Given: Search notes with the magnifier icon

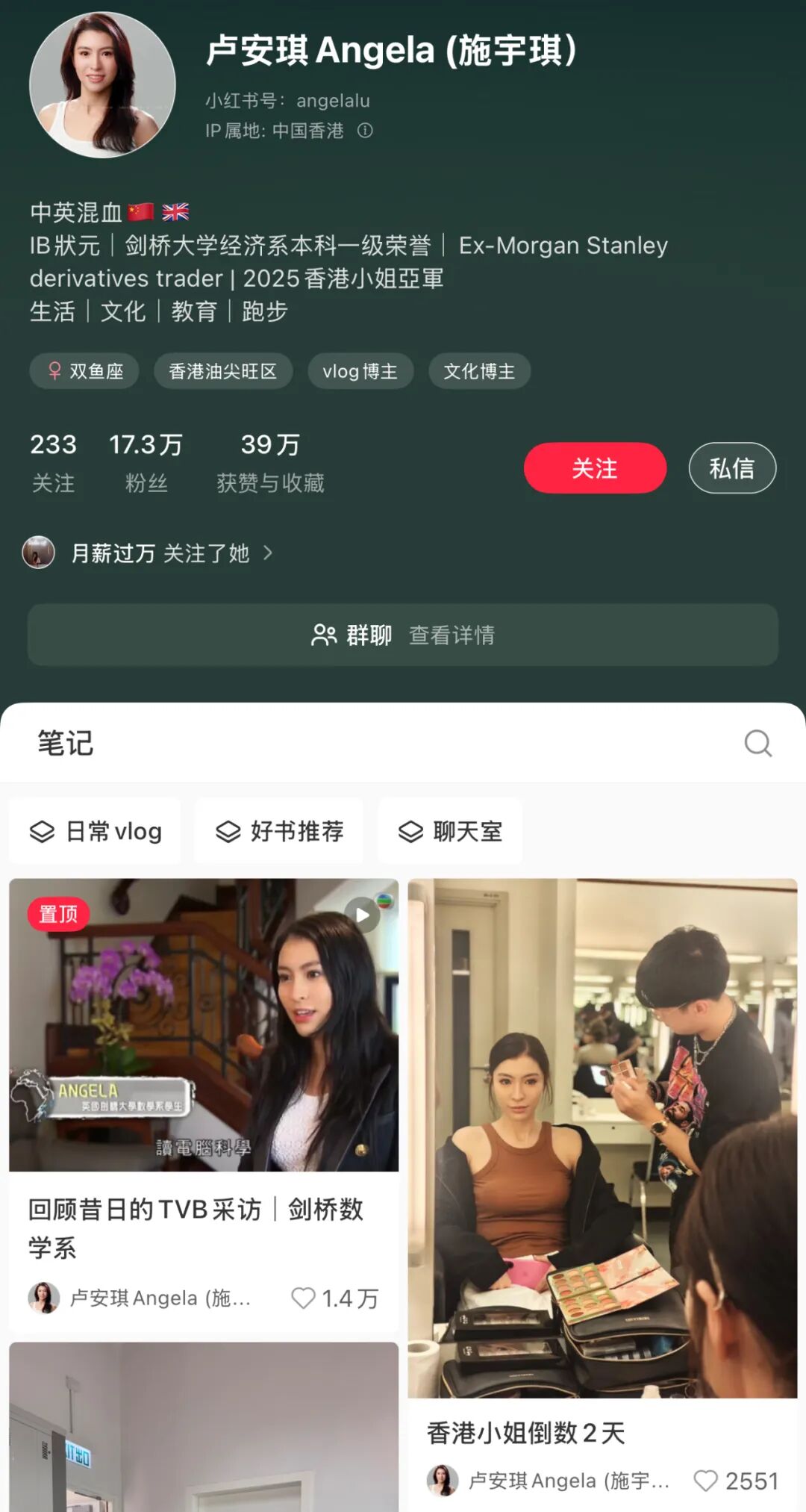Looking at the screenshot, I should 757,743.
